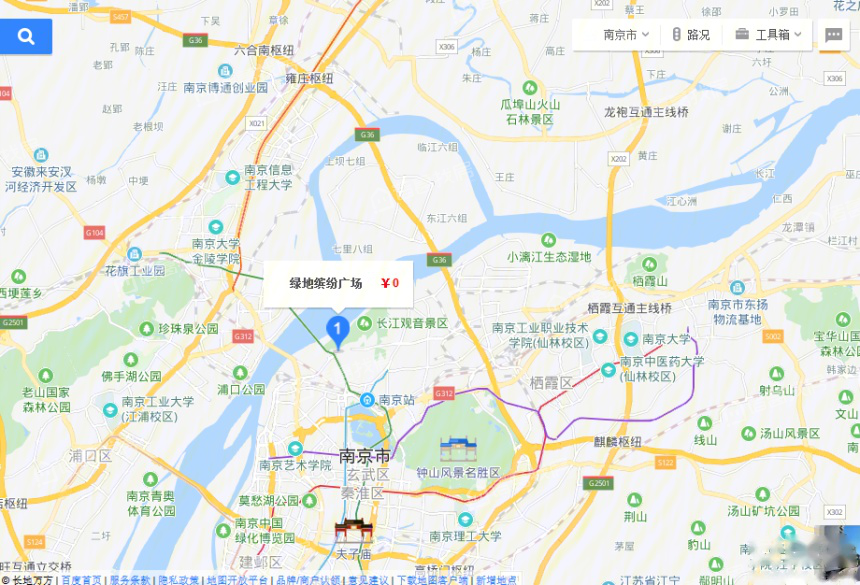Open the 品牌/商户认领 link
This screenshot has width=860, height=585.
tap(308, 579)
